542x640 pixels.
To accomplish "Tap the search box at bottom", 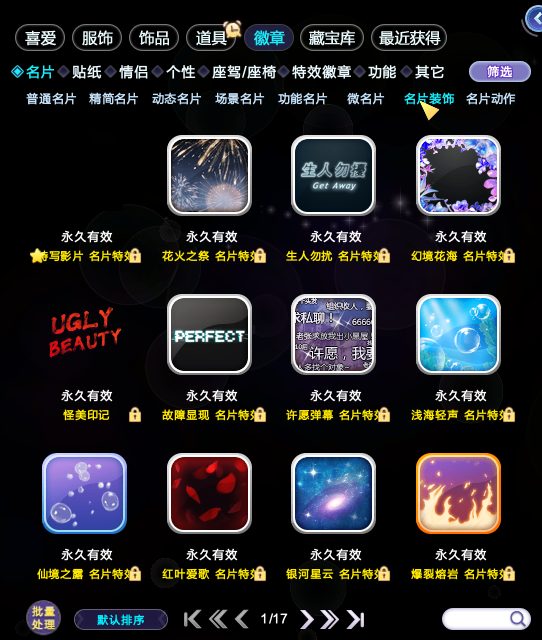I will tap(486, 619).
